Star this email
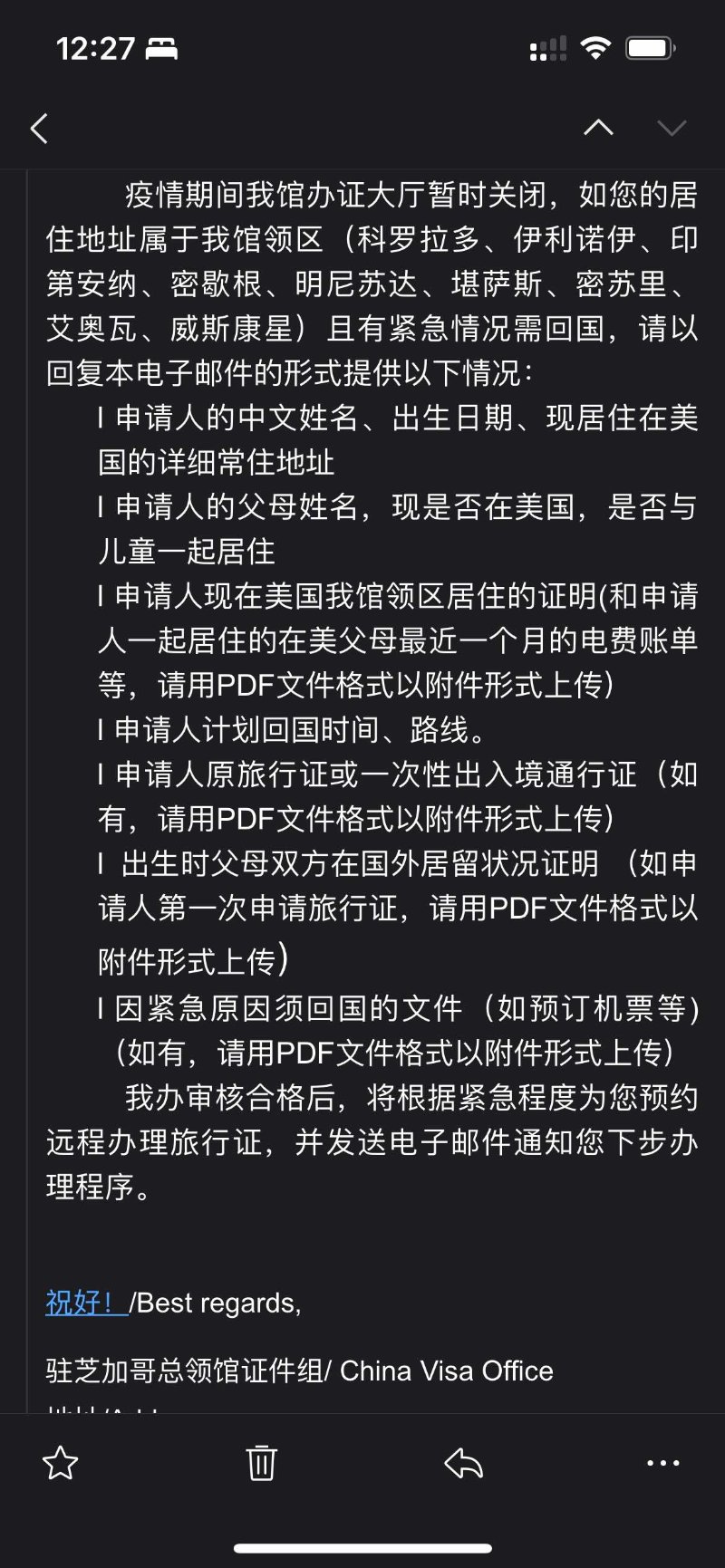This screenshot has height=1568, width=725. click(61, 1463)
